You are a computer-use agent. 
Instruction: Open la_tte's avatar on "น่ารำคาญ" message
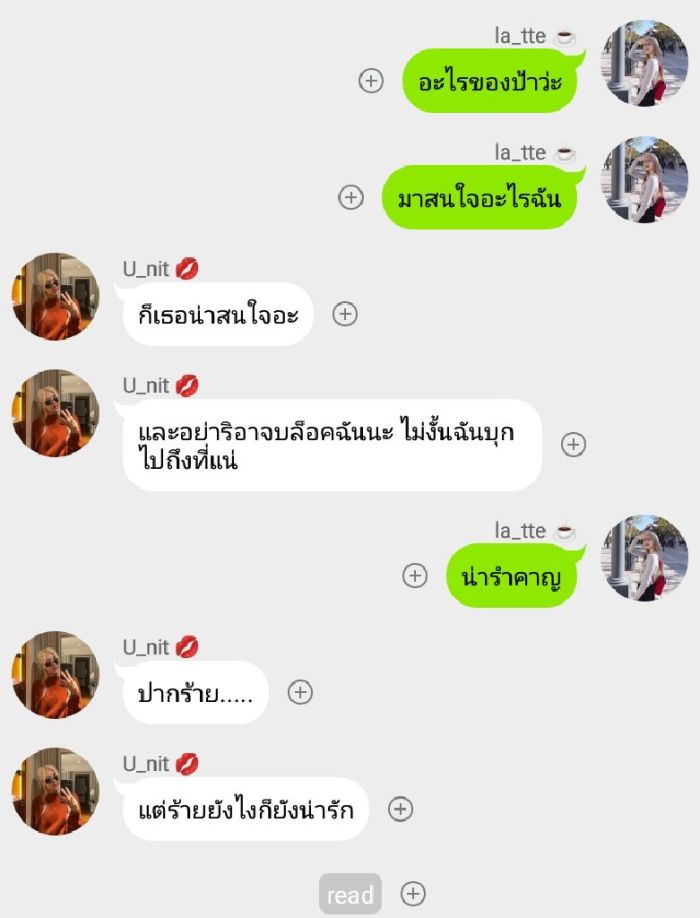pos(644,558)
